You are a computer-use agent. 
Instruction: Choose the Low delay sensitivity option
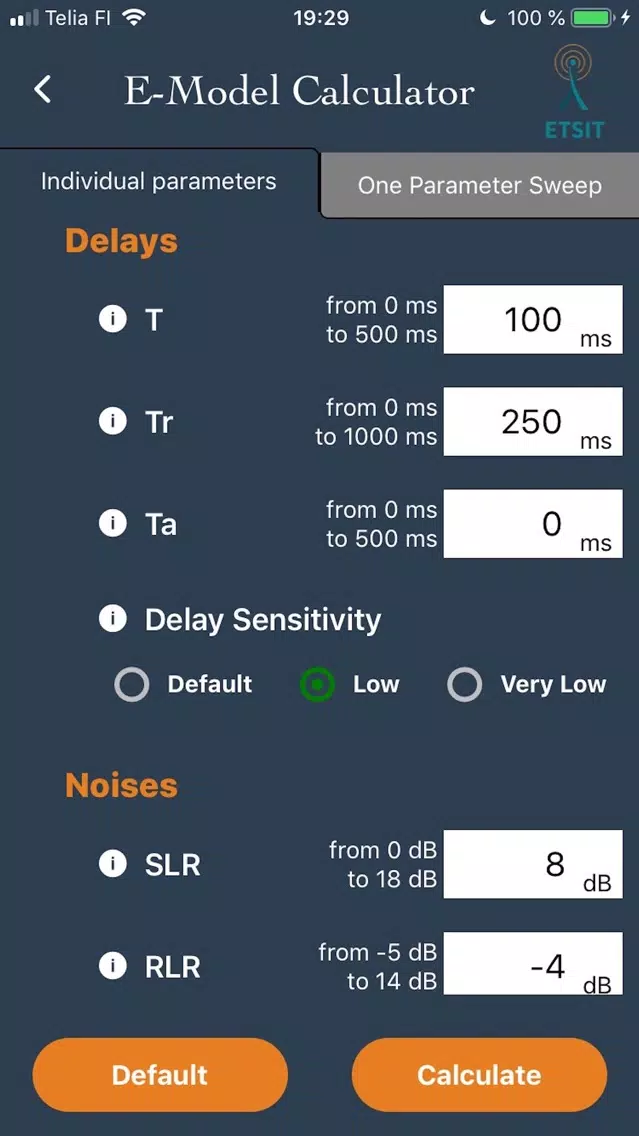(351, 684)
